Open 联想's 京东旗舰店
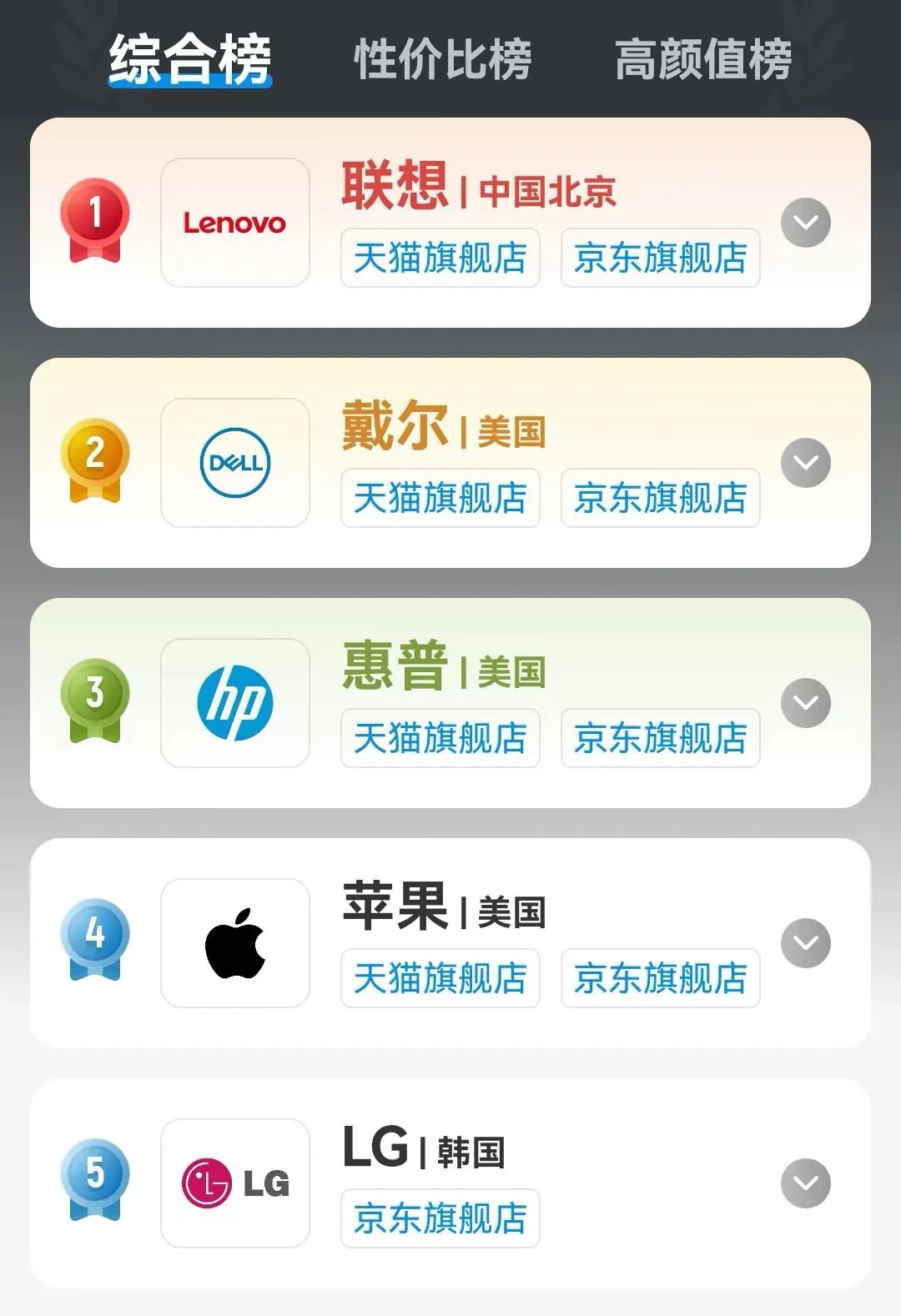Viewport: 901px width, 1316px height. (x=660, y=258)
